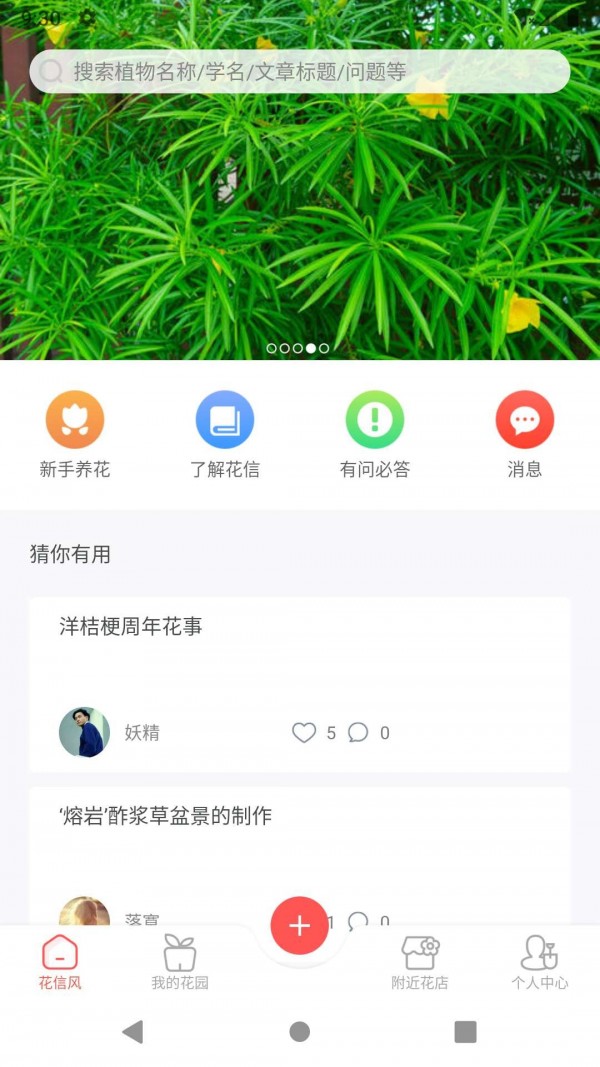Tap the red plus create button
Viewport: 600px width, 1067px height.
coord(300,926)
